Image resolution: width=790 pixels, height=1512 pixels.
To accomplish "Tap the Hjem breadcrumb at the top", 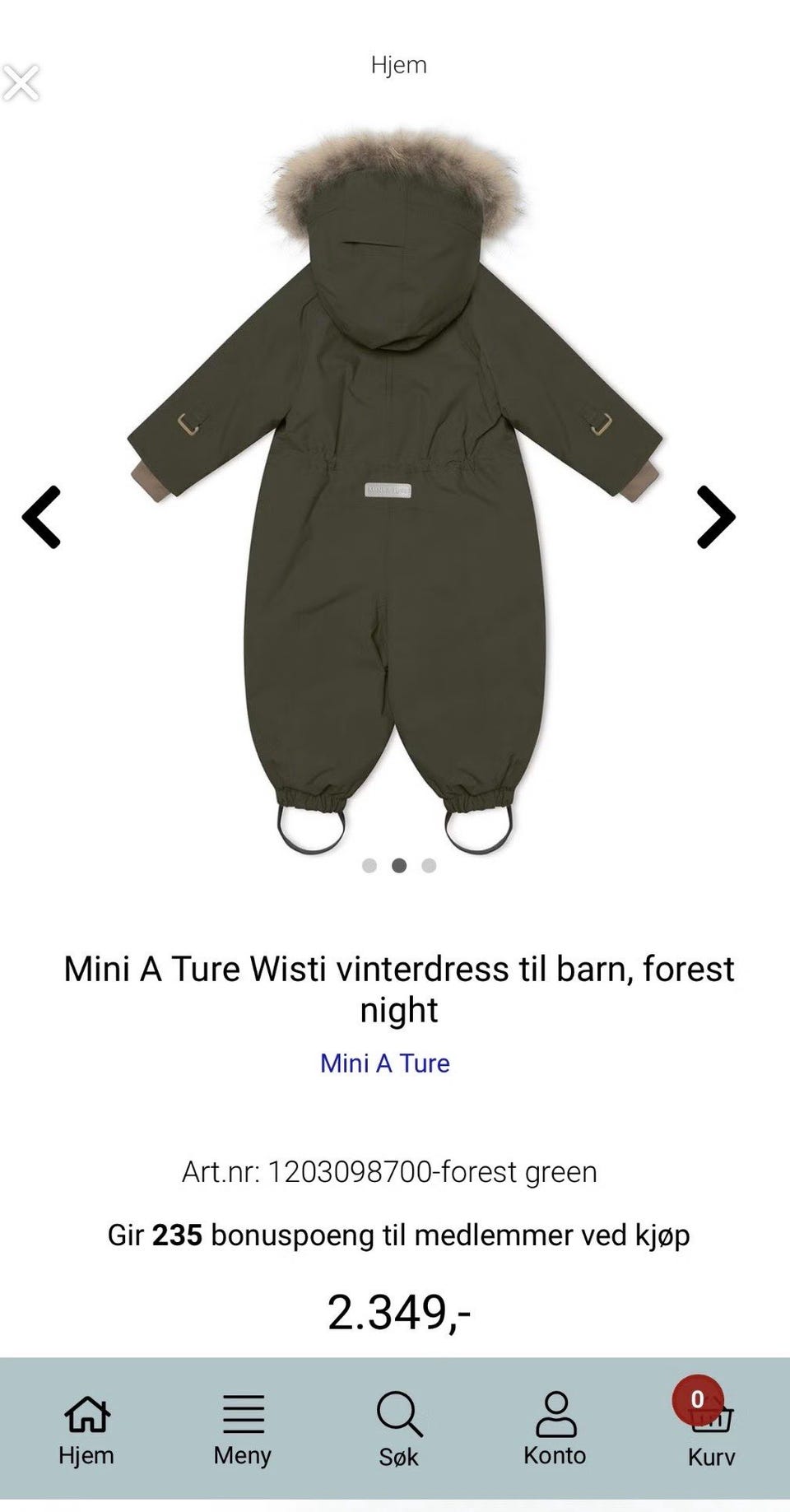I will pos(398,65).
